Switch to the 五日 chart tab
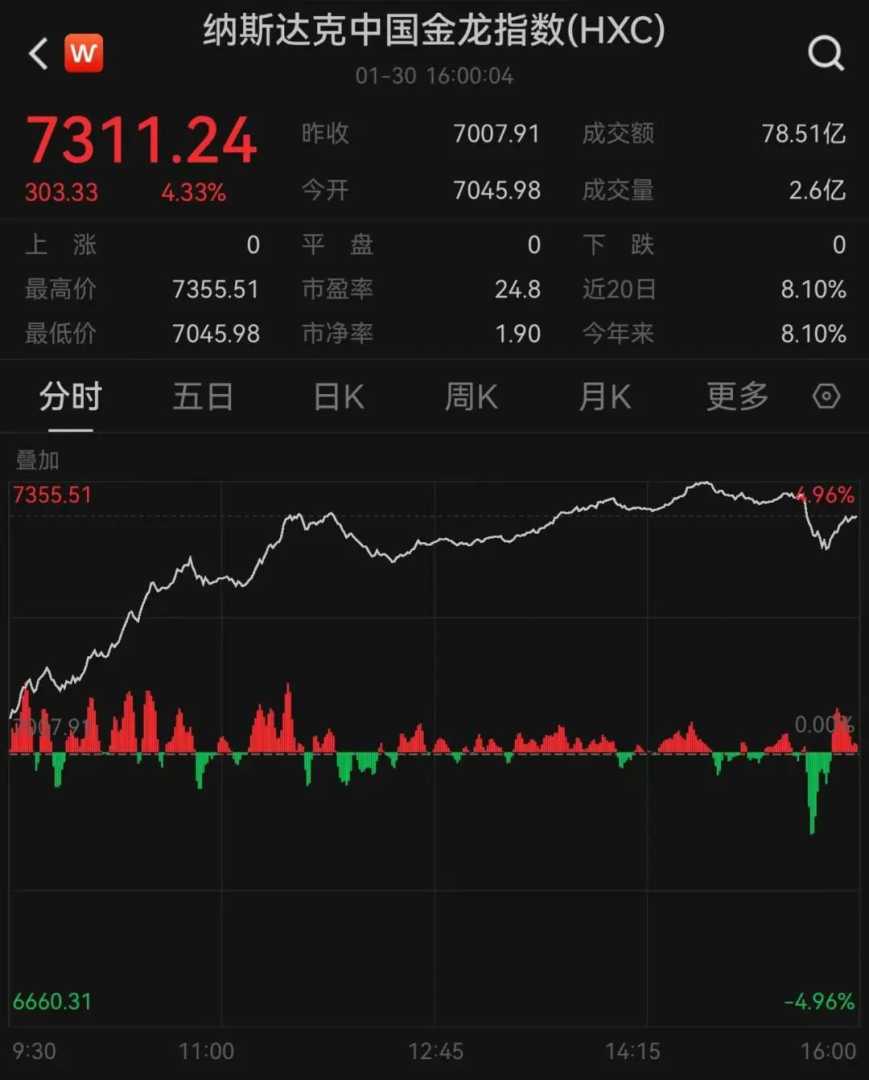Image resolution: width=869 pixels, height=1080 pixels. [x=203, y=397]
